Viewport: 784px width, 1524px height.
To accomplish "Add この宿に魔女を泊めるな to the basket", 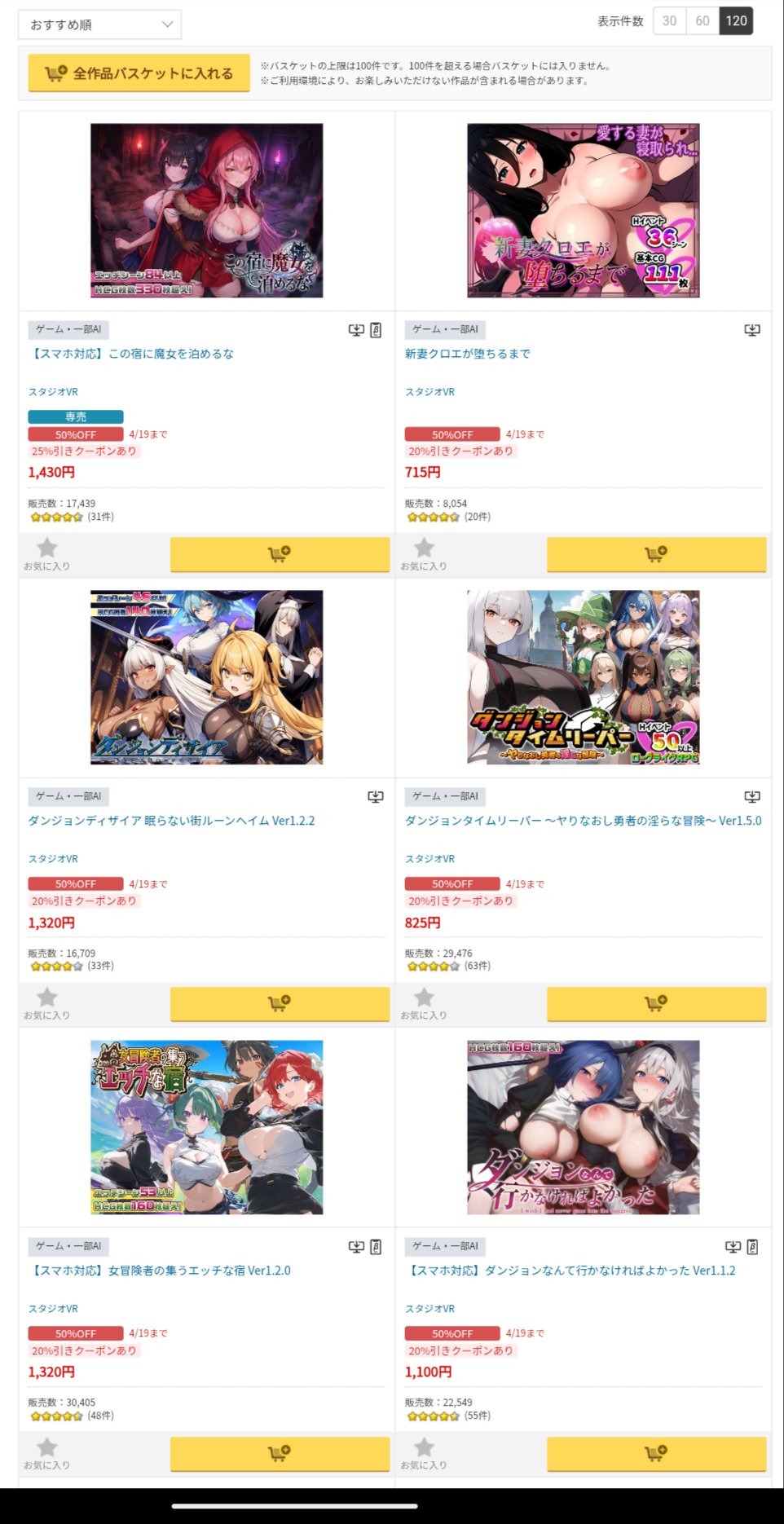I will (280, 554).
